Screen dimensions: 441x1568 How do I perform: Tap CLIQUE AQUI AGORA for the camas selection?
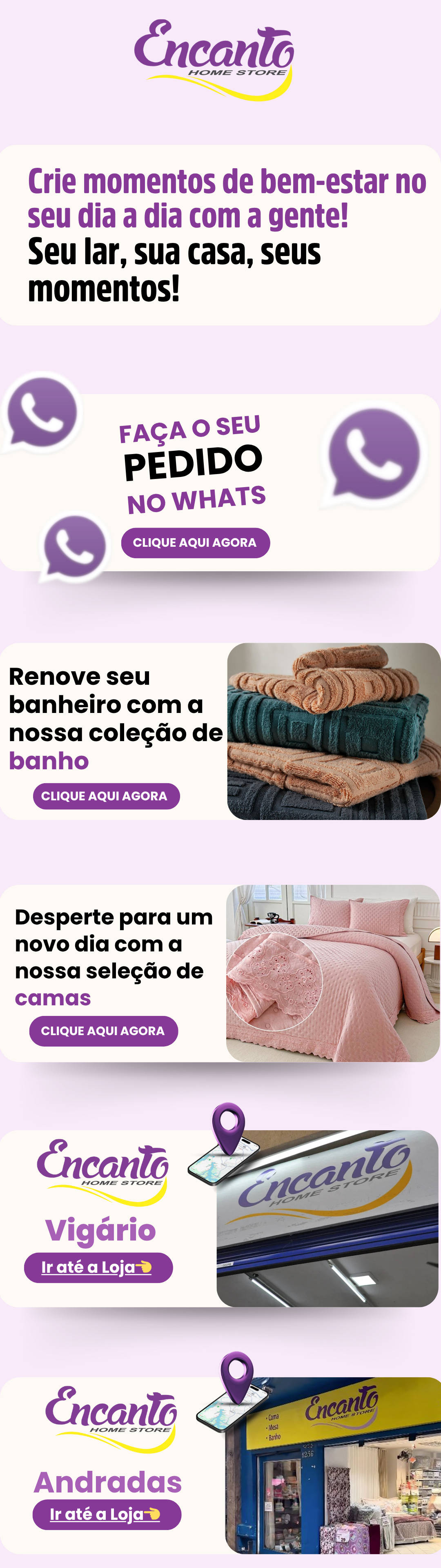tap(104, 1031)
